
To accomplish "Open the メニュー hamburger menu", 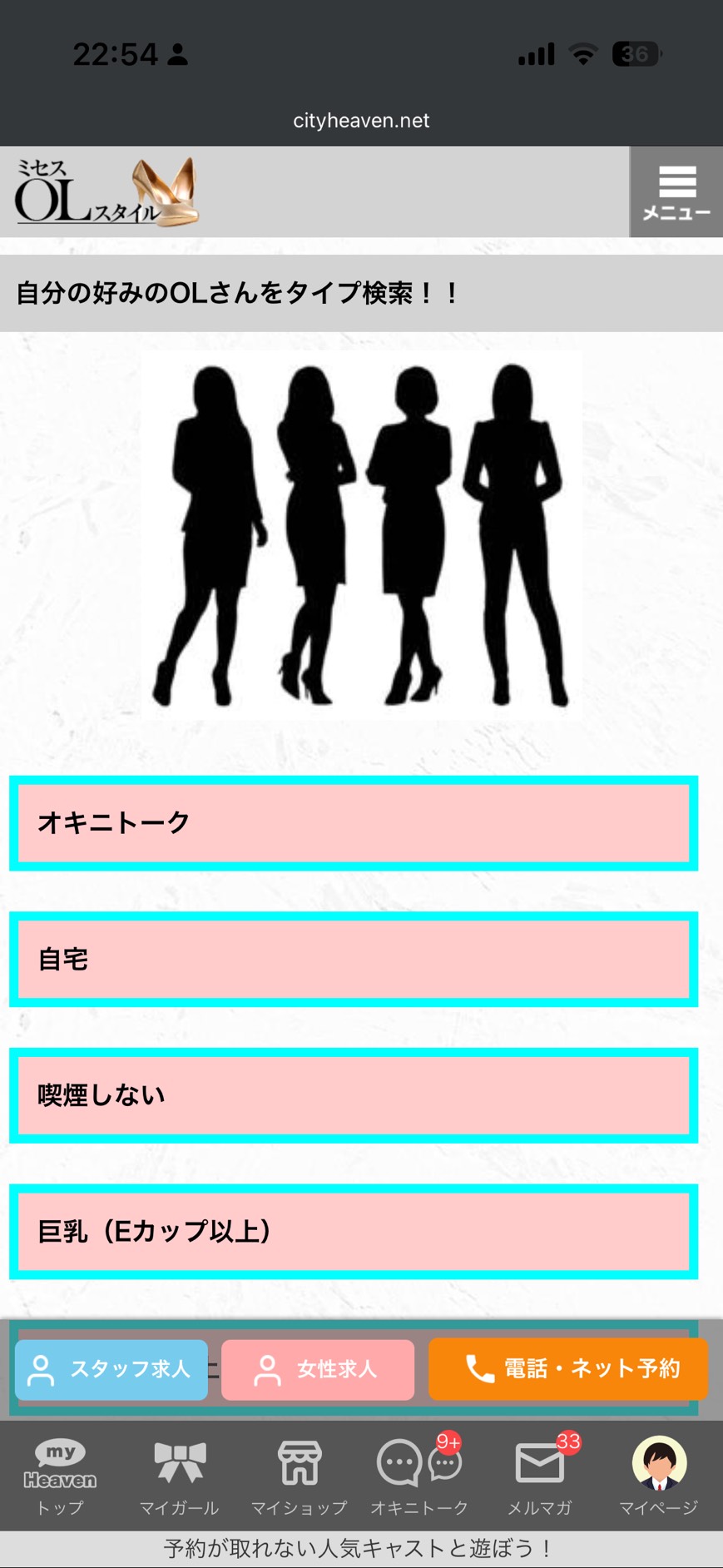I will pos(676,192).
